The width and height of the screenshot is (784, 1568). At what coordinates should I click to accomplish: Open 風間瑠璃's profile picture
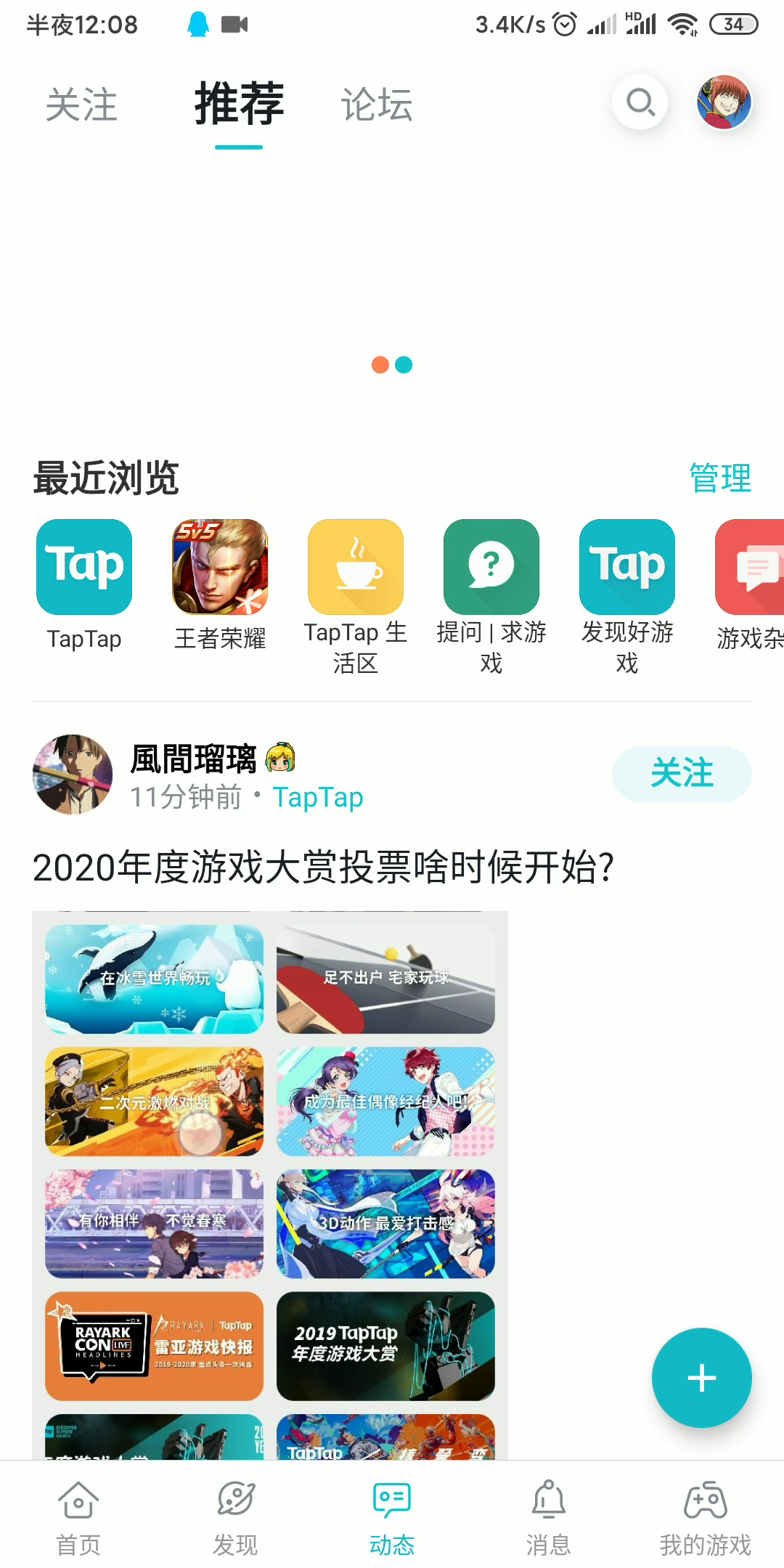tap(73, 774)
